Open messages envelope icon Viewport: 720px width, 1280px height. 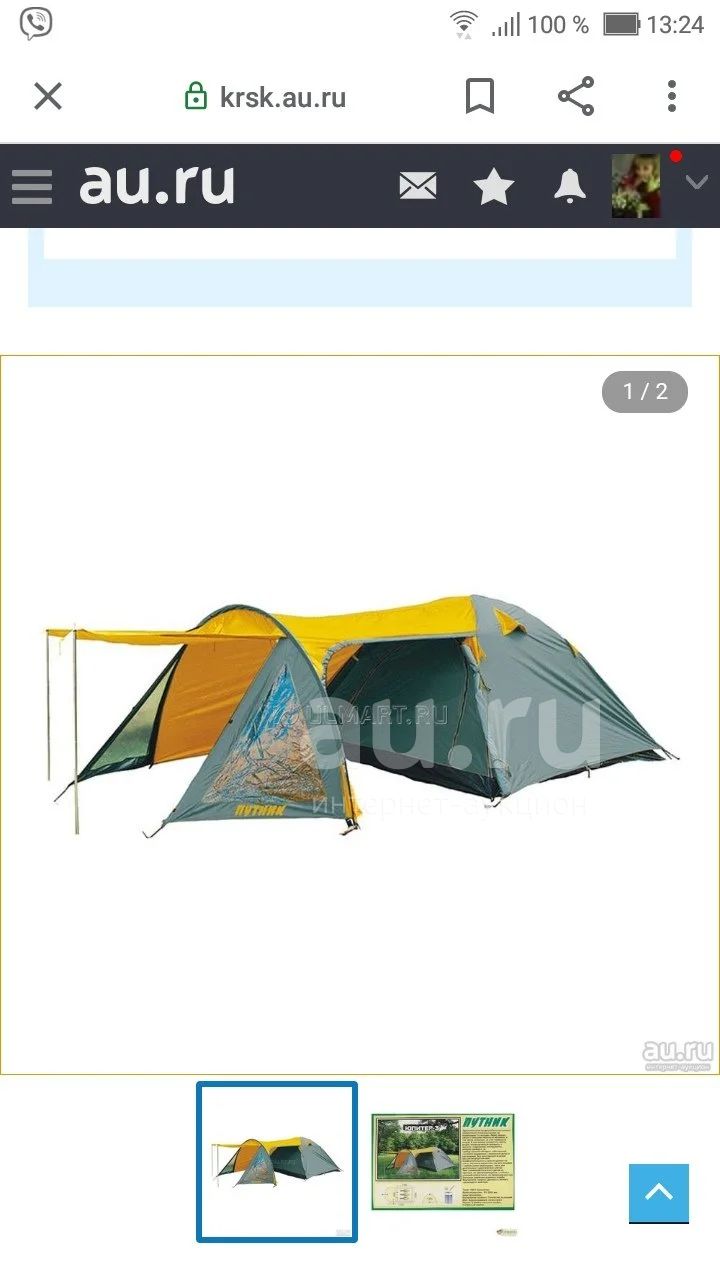point(418,186)
